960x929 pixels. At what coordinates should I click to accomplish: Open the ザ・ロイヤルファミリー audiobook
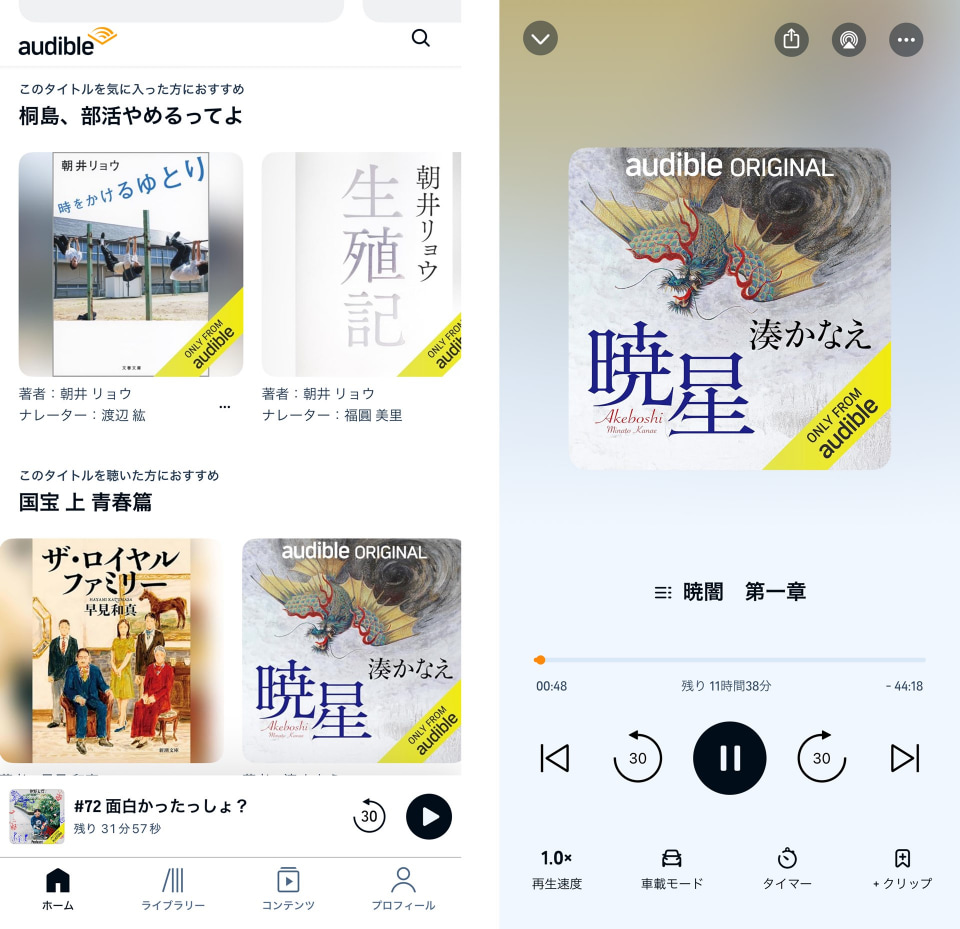[x=111, y=651]
